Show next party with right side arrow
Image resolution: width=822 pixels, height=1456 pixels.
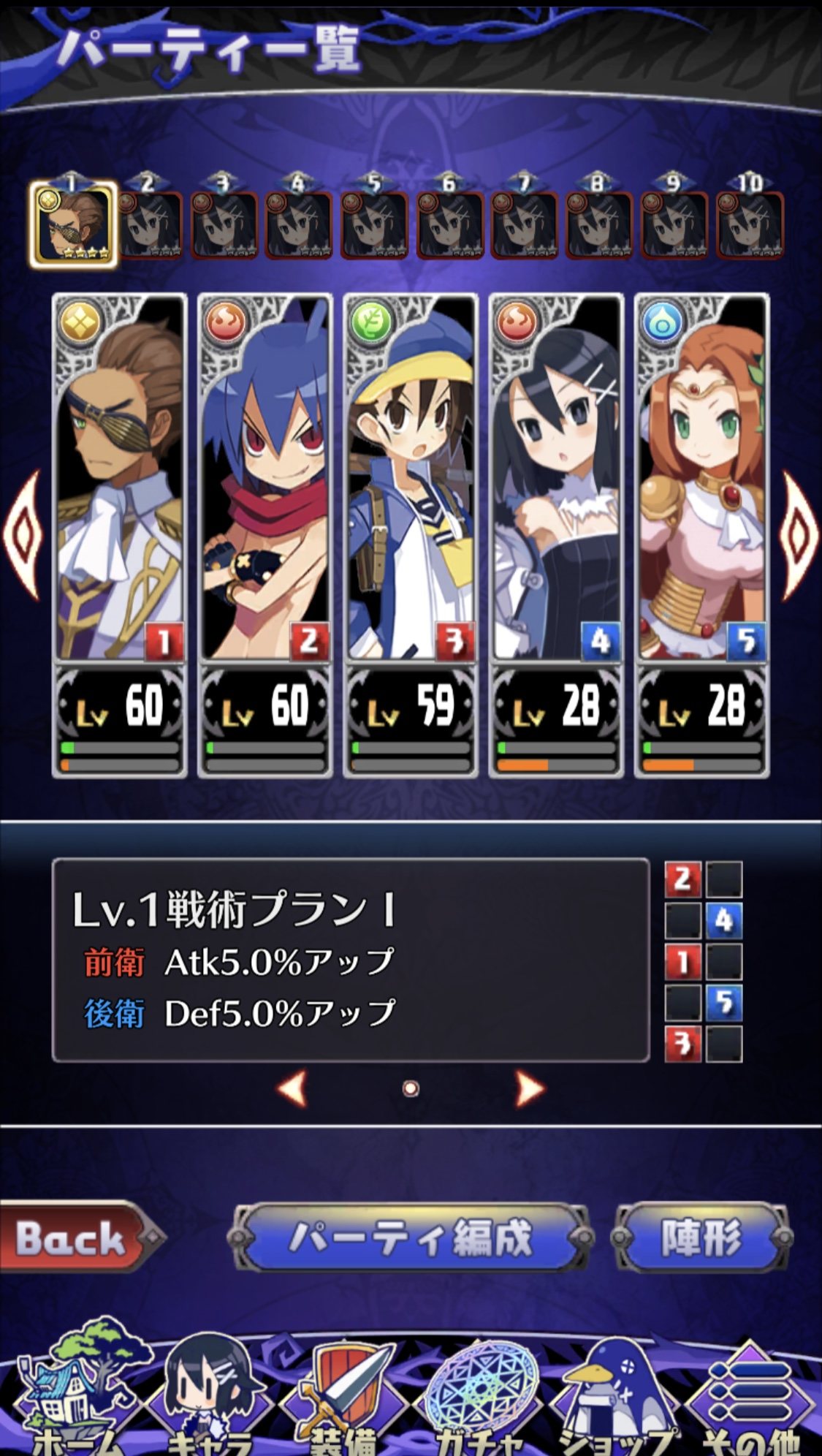[799, 536]
